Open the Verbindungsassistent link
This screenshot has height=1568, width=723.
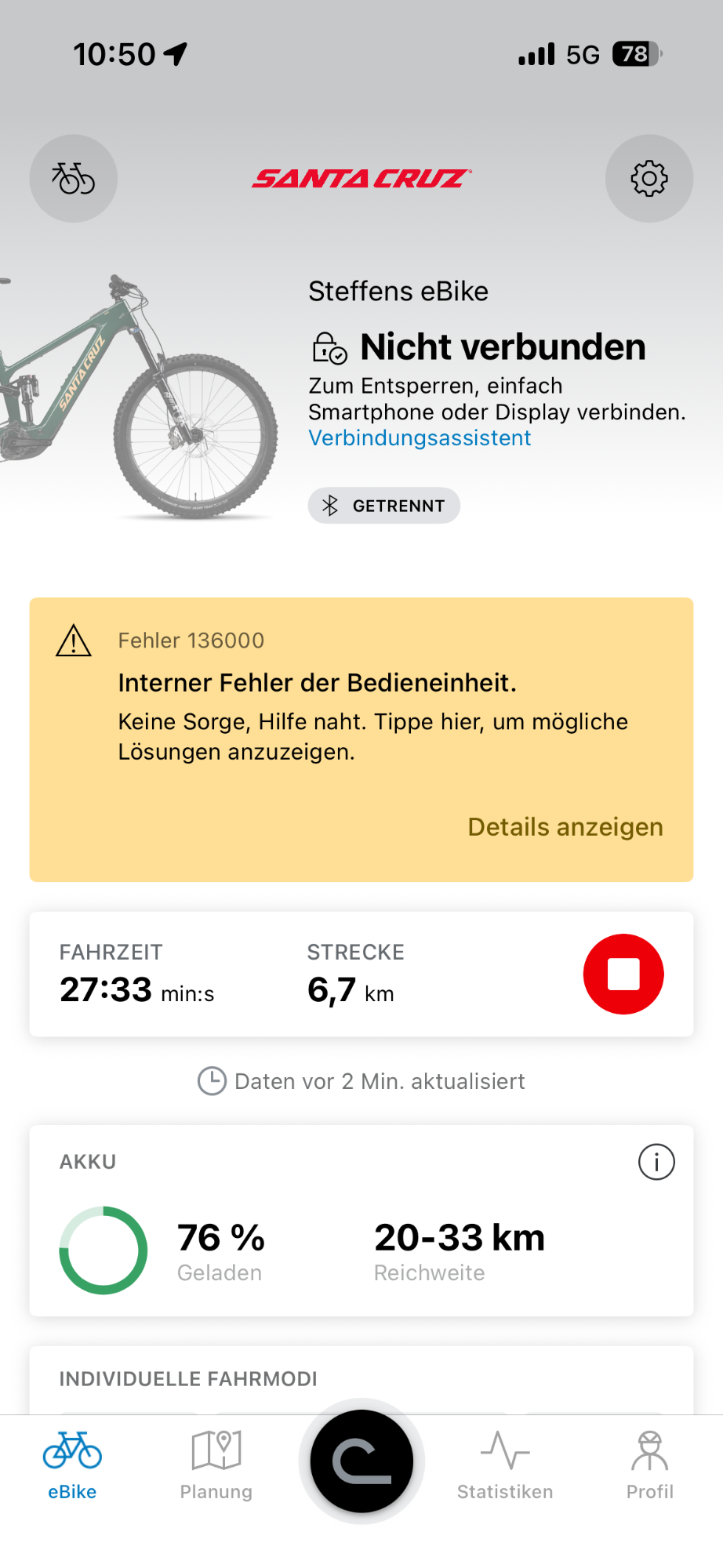420,438
